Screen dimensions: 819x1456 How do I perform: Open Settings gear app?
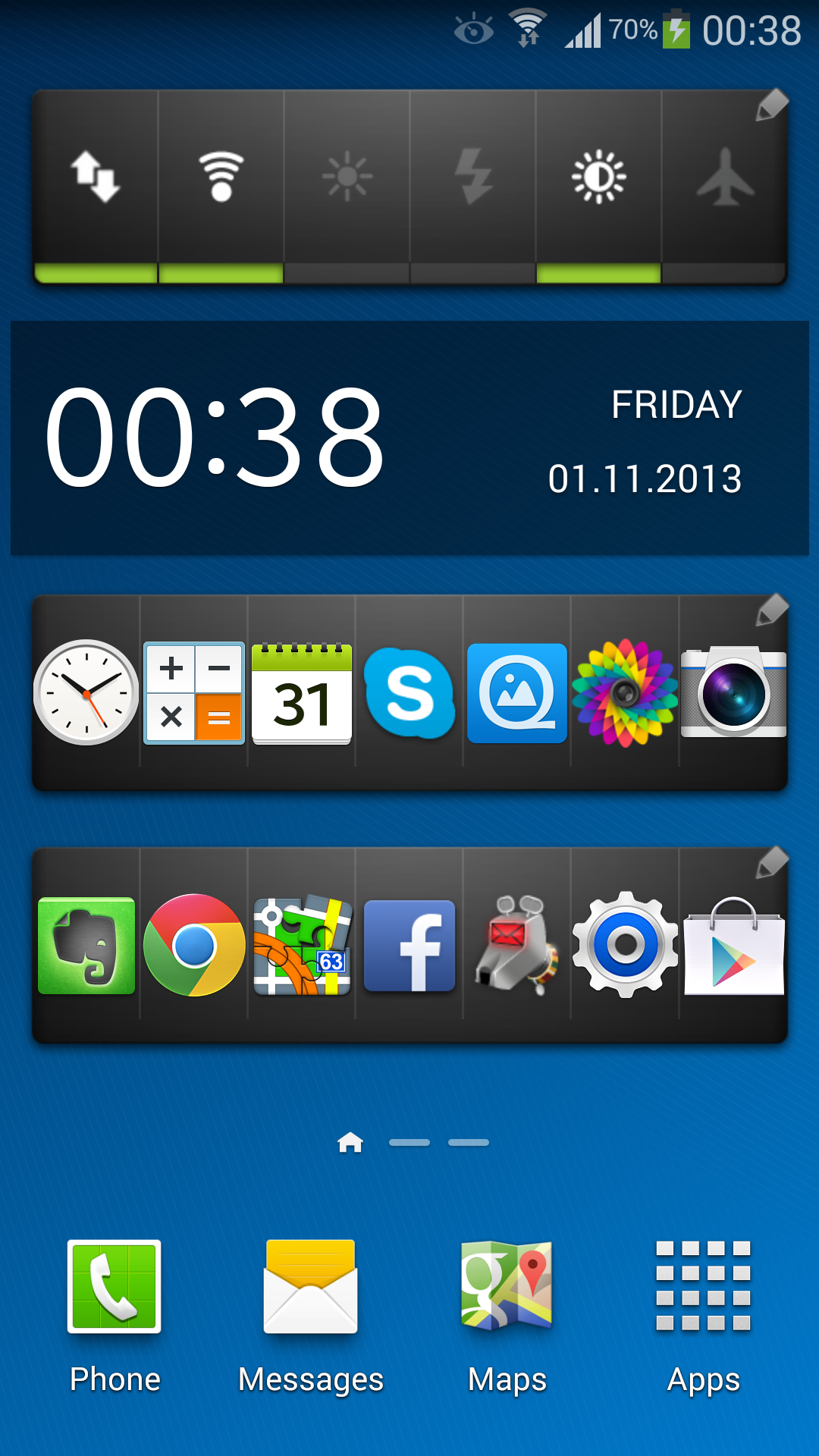click(626, 945)
